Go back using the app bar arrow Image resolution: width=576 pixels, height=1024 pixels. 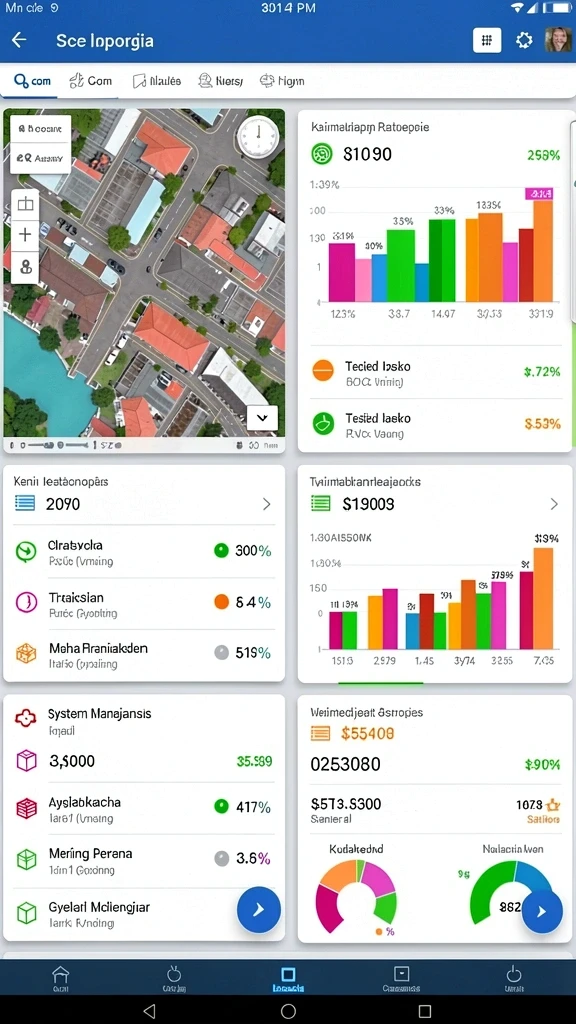[x=19, y=40]
